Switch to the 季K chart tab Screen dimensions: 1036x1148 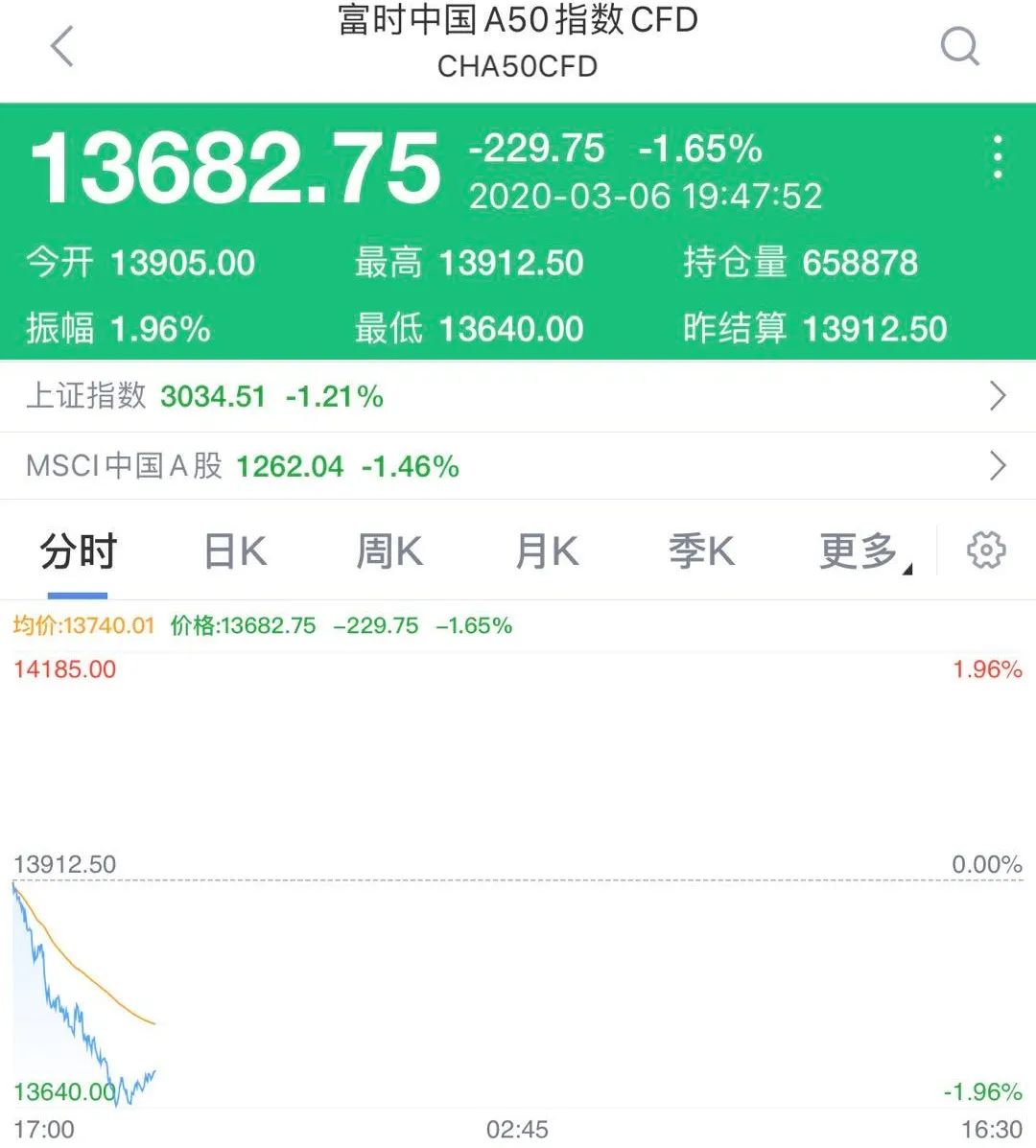point(701,552)
